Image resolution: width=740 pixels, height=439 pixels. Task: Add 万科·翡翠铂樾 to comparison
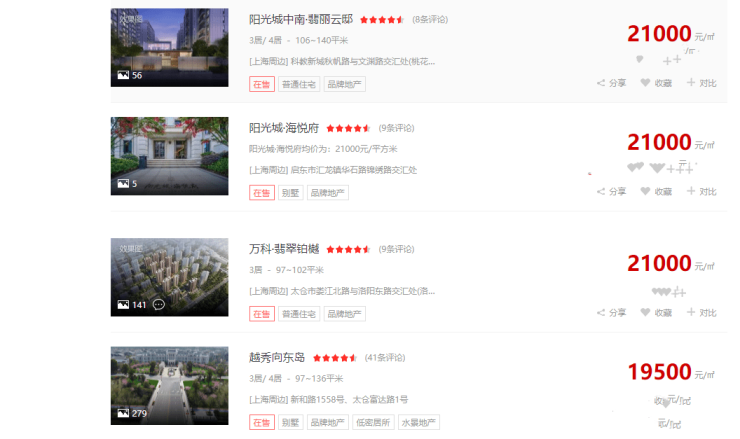tap(701, 312)
